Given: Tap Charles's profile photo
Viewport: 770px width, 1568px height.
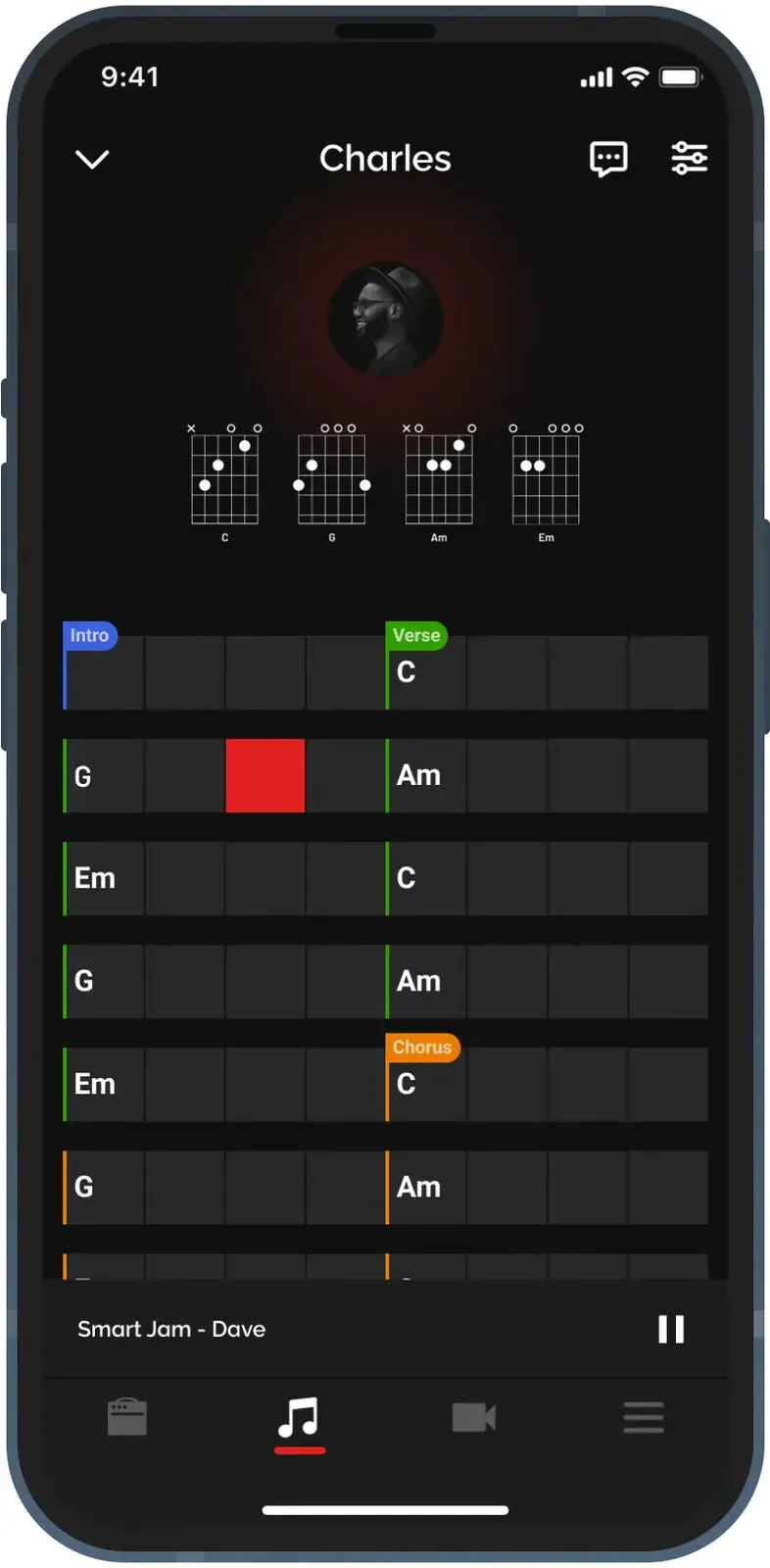Looking at the screenshot, I should [x=385, y=319].
